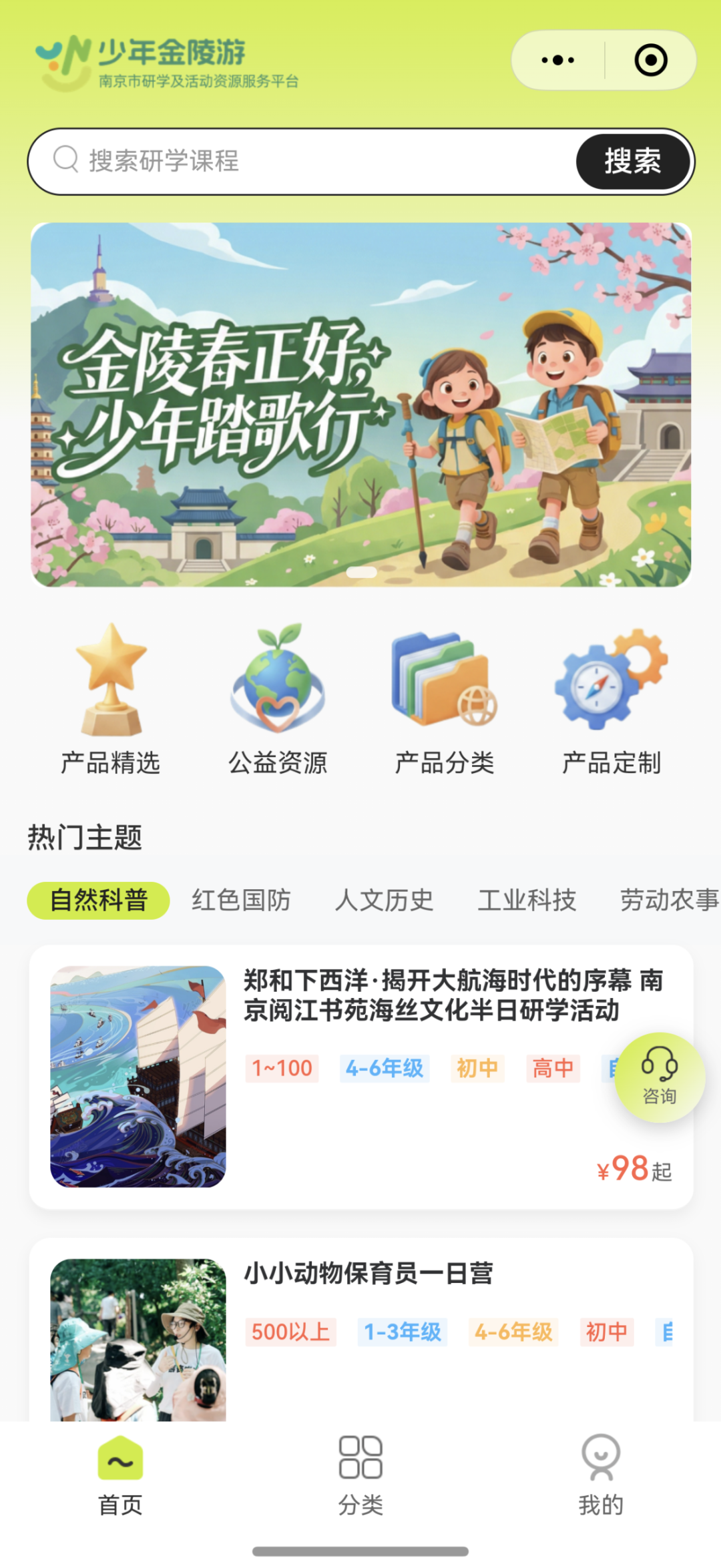Image resolution: width=721 pixels, height=1568 pixels.
Task: Choose the 劳动农事 theme tab
Action: (x=669, y=900)
